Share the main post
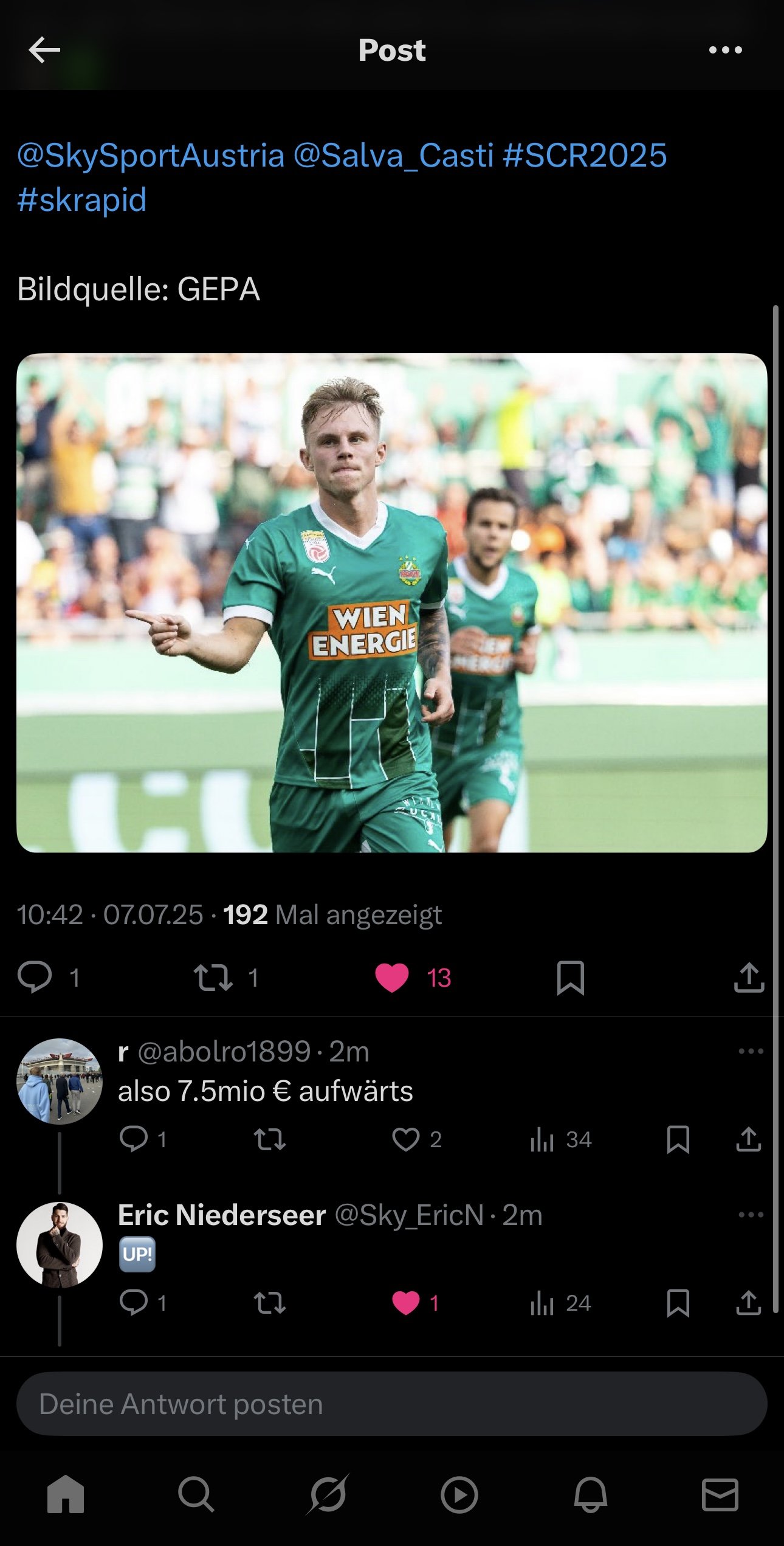The height and width of the screenshot is (1546, 784). 749,977
